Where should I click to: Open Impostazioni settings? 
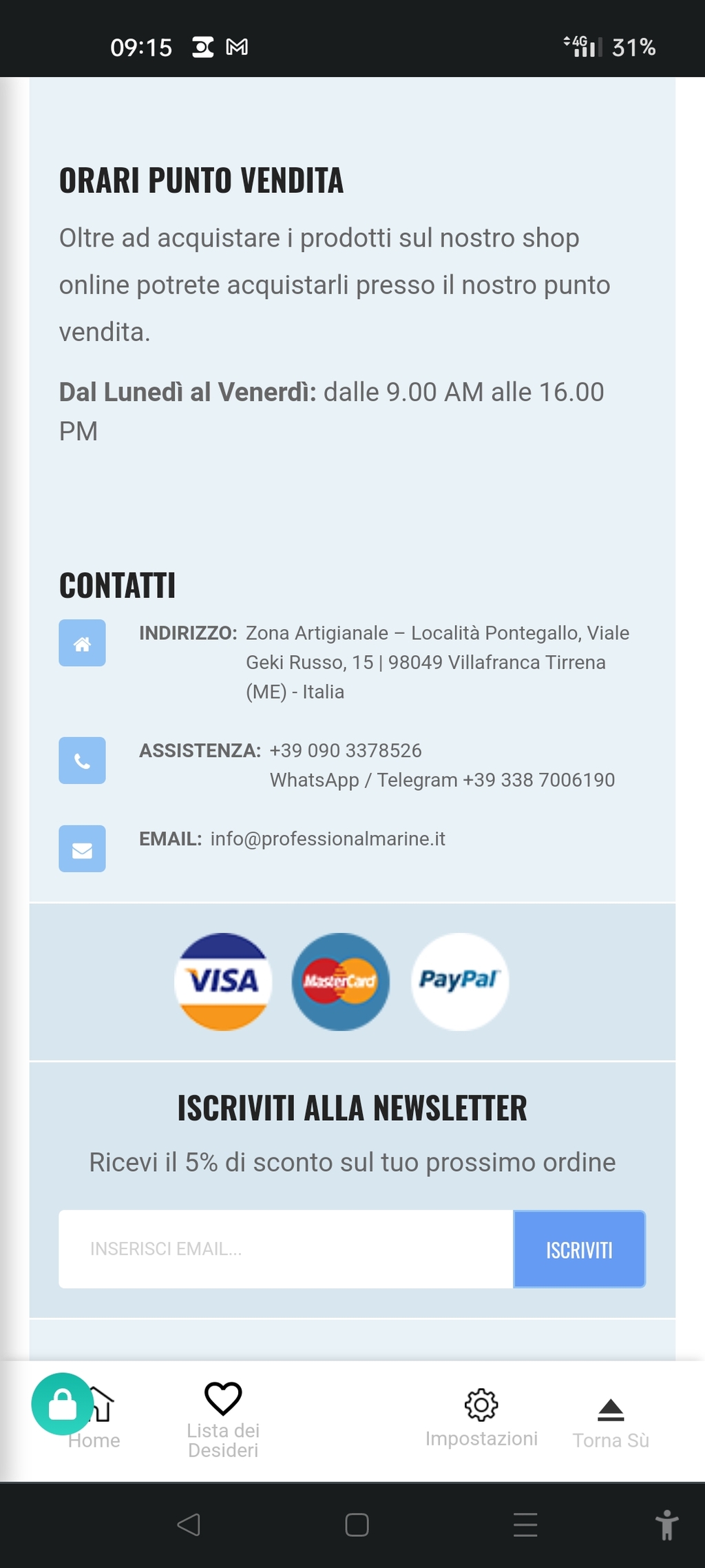481,1419
